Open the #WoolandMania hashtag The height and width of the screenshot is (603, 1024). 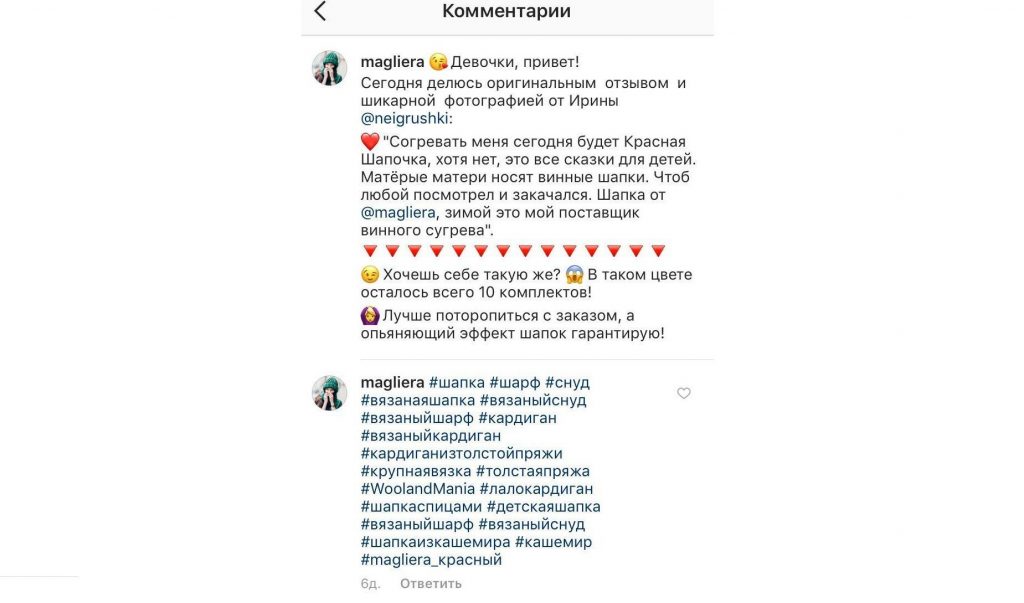click(x=417, y=488)
